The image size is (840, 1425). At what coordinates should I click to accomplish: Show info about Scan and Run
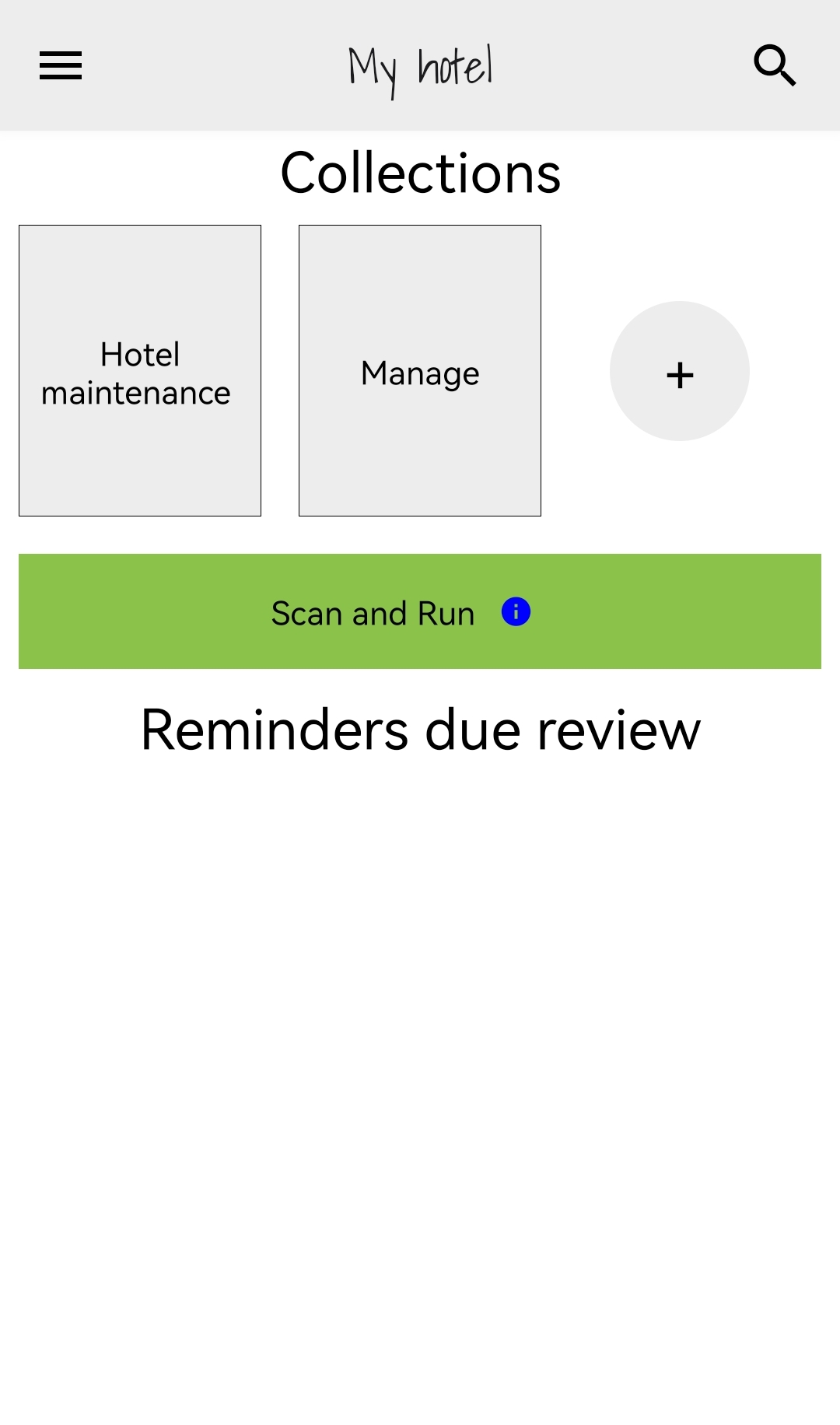516,612
